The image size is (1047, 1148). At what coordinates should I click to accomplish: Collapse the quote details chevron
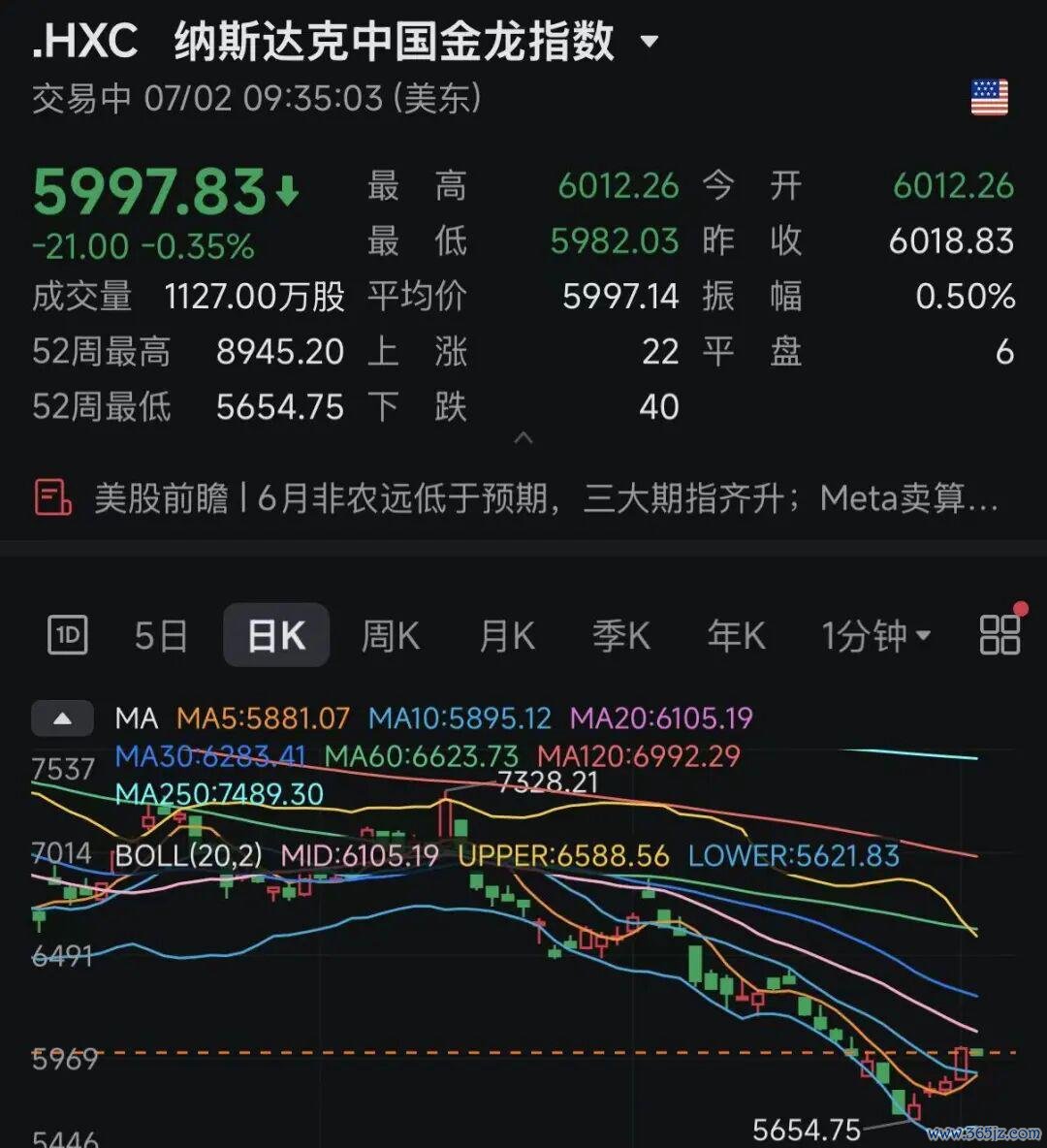click(523, 438)
